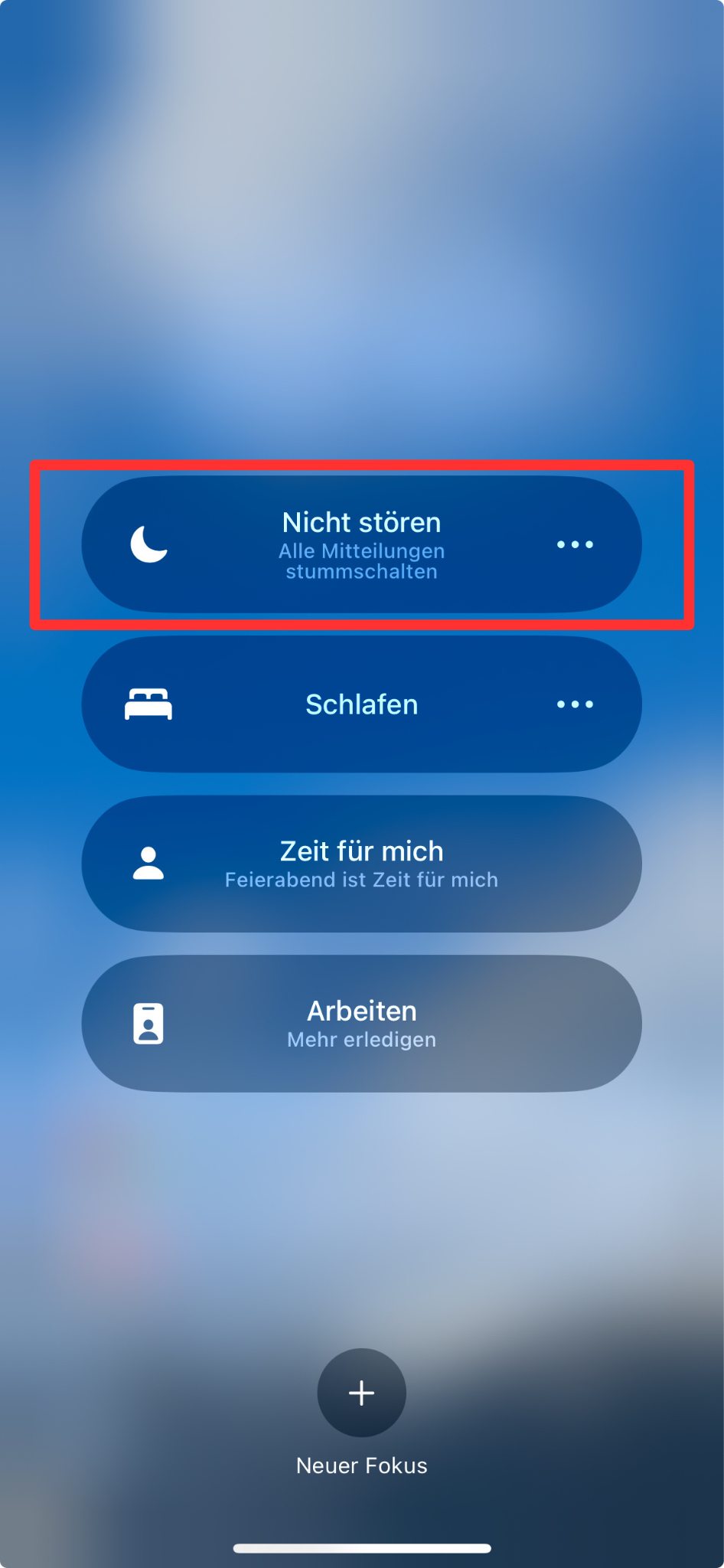The width and height of the screenshot is (724, 1568).
Task: Turn on Zeit für mich focus
Action: click(x=361, y=864)
